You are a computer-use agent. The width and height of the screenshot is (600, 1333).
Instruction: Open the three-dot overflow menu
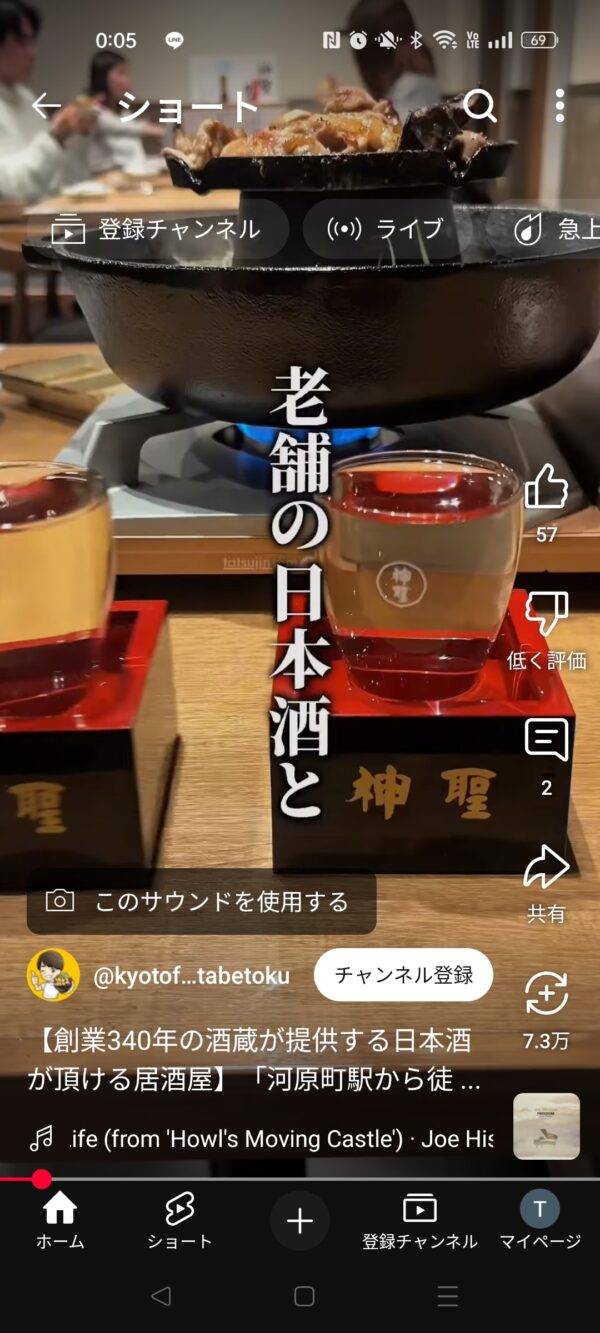coord(559,105)
